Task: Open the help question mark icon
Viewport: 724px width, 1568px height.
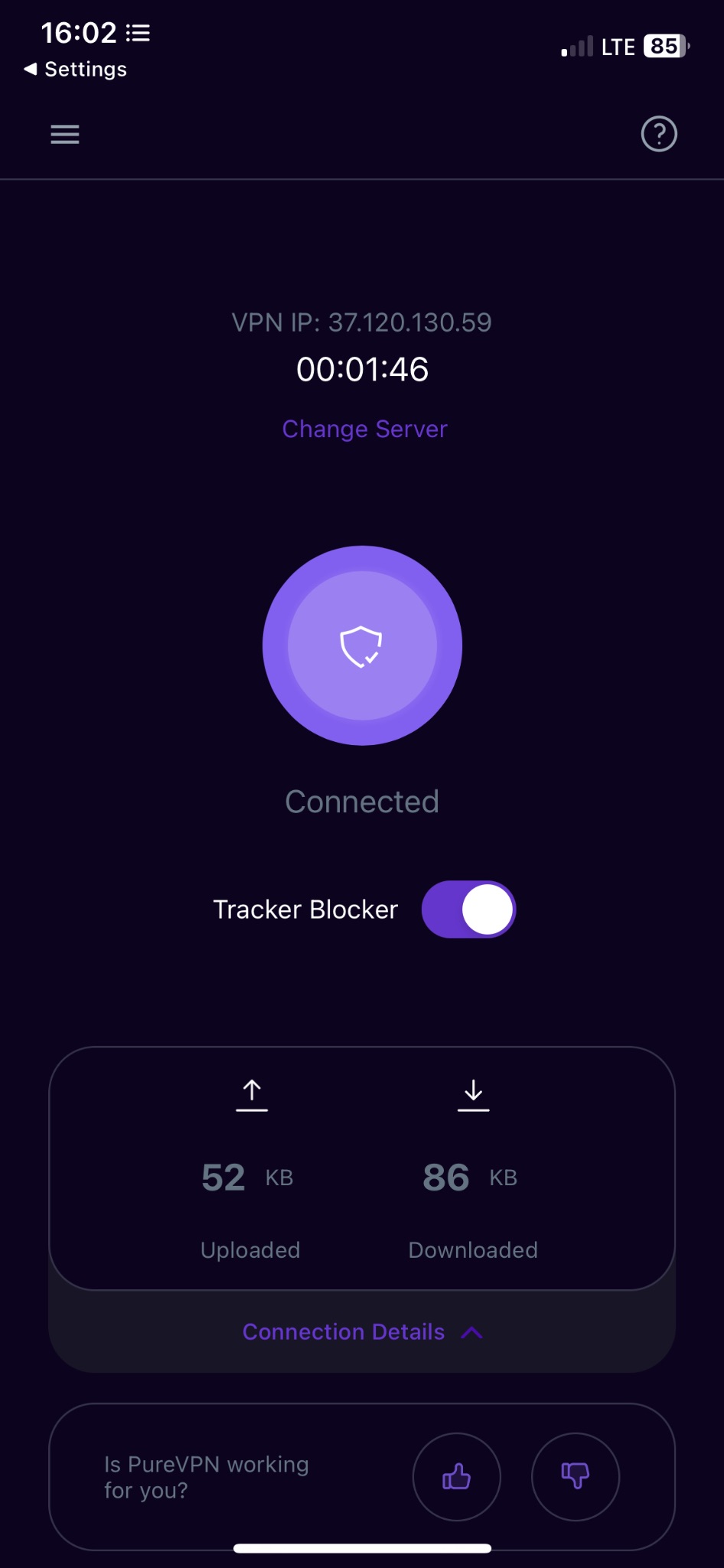Action: [658, 135]
